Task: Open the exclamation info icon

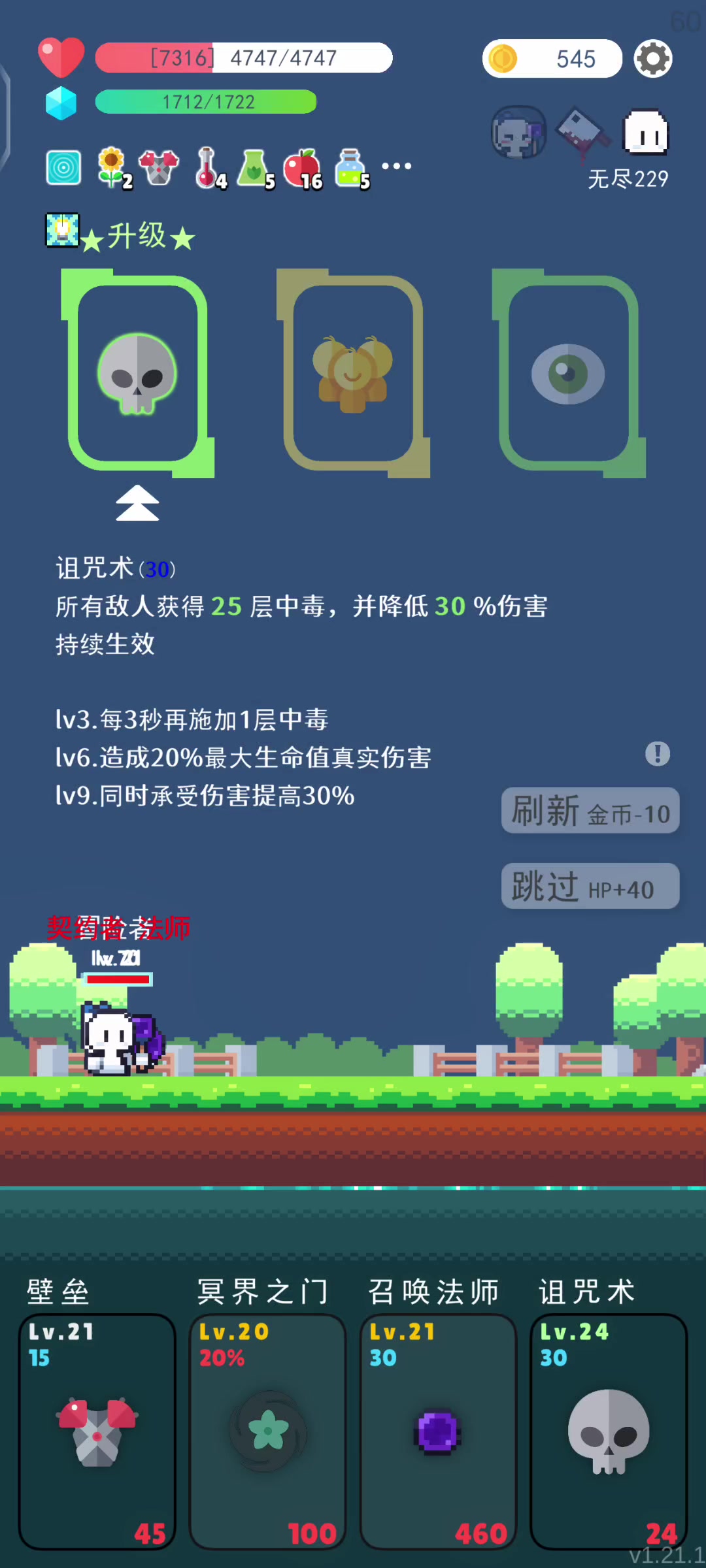Action: pyautogui.click(x=658, y=753)
